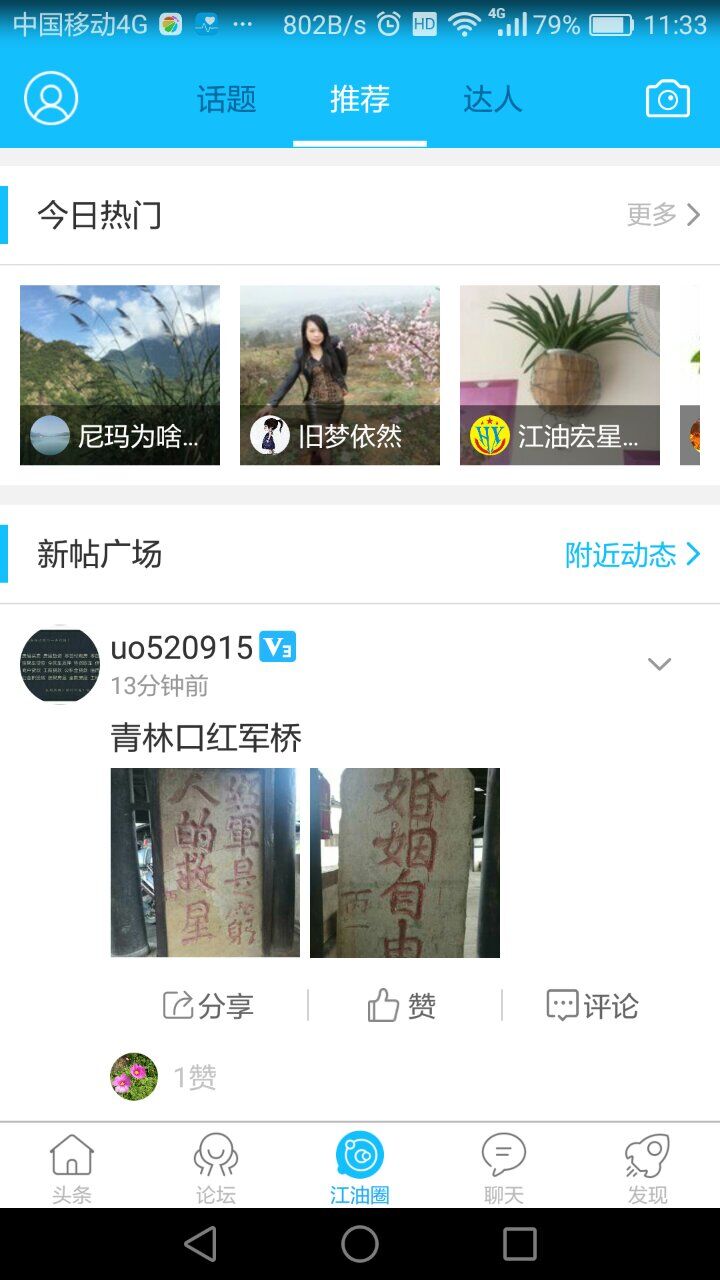Switch to the 达人 tab
The image size is (720, 1280).
point(493,99)
